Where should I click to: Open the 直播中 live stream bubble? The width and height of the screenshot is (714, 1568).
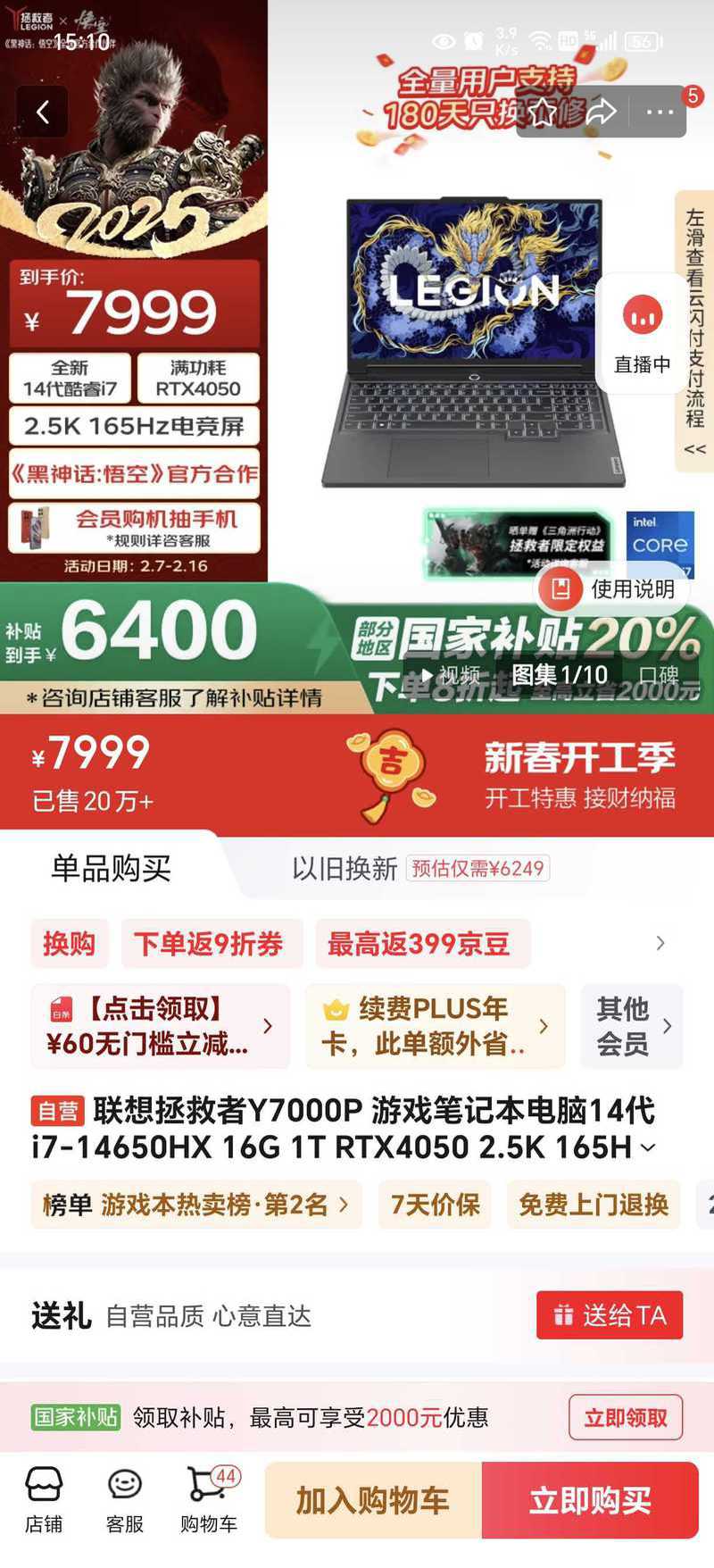coord(643,332)
